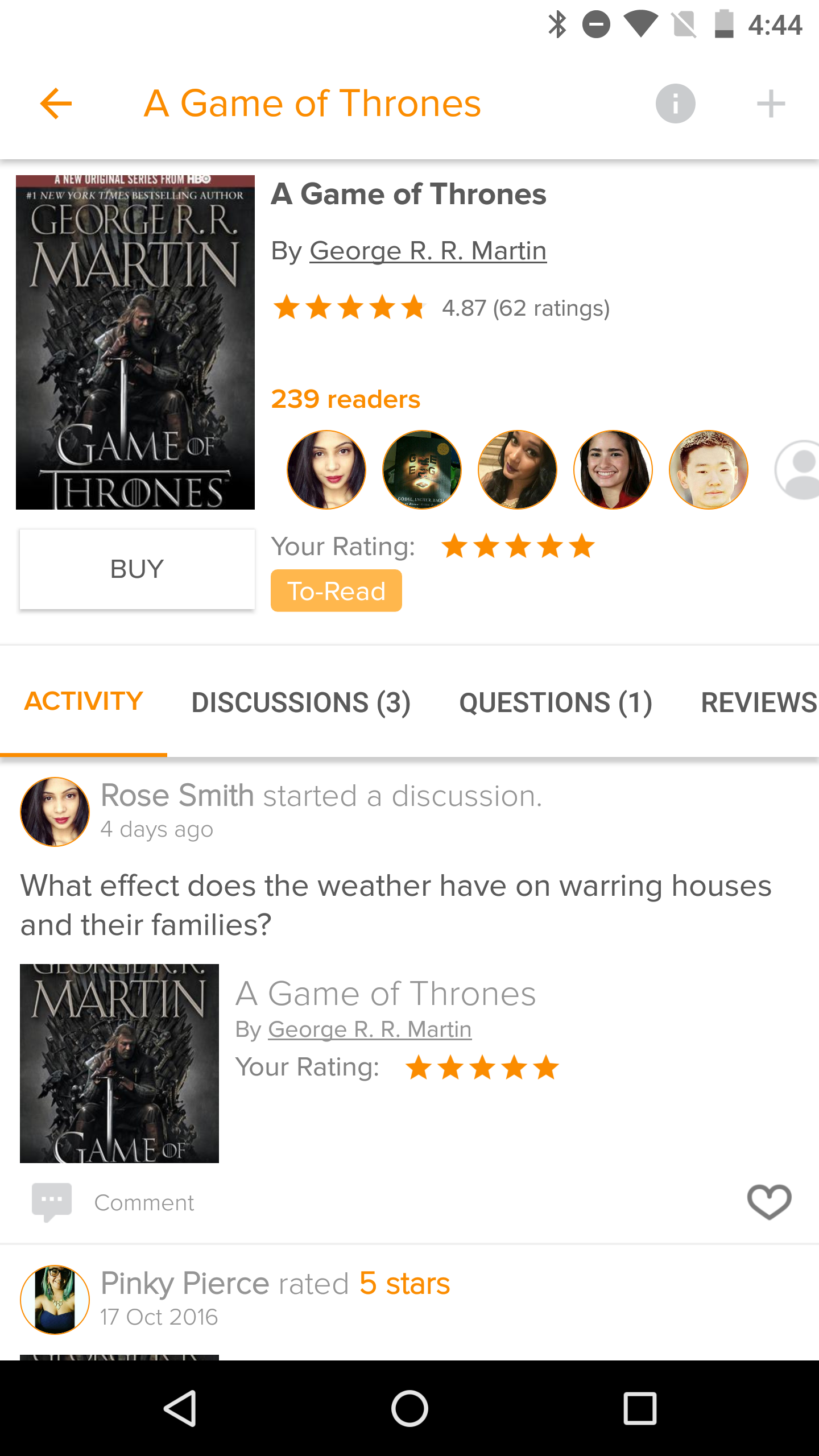This screenshot has width=819, height=1456.
Task: Open the book cover in Rose Smith's post
Action: pyautogui.click(x=119, y=1063)
